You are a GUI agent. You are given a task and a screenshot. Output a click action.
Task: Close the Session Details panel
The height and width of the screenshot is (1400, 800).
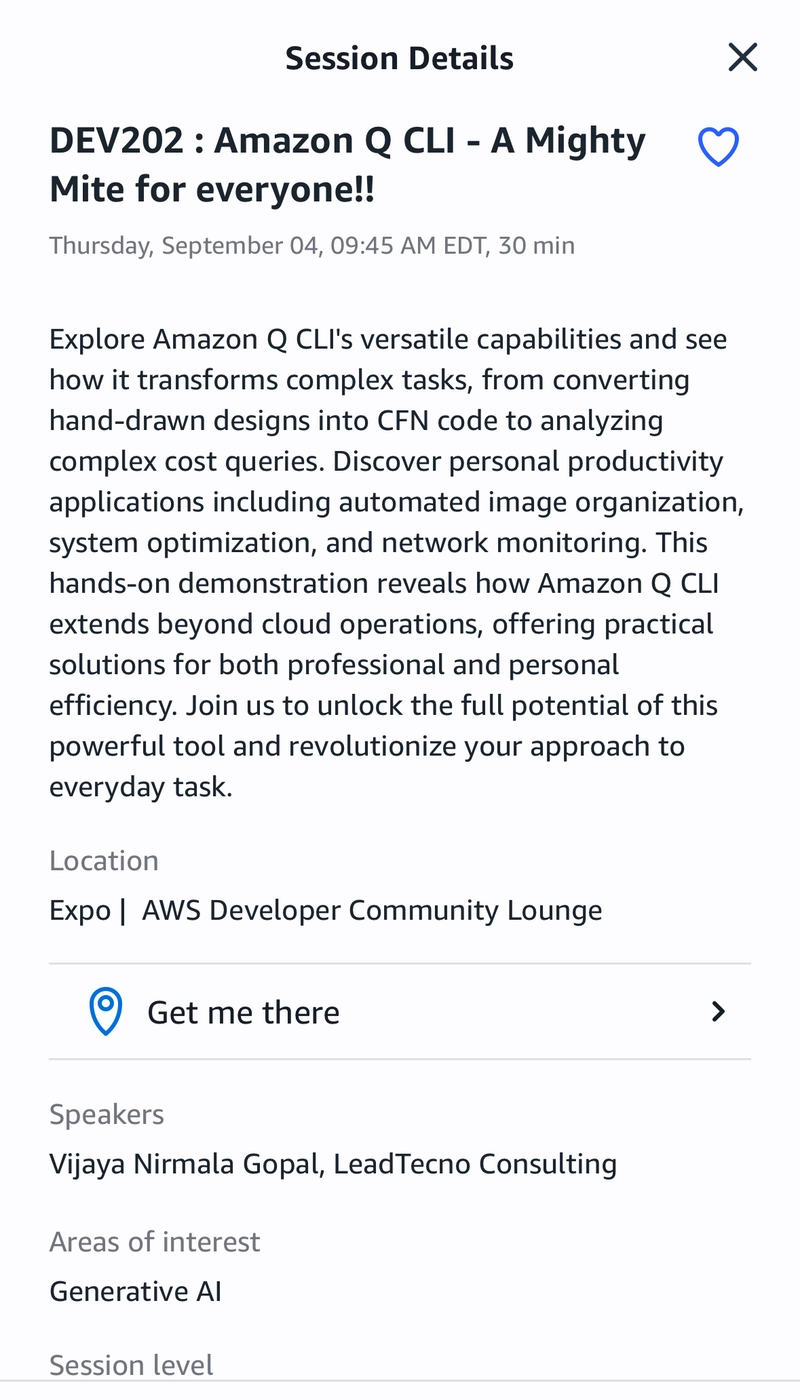(x=742, y=58)
